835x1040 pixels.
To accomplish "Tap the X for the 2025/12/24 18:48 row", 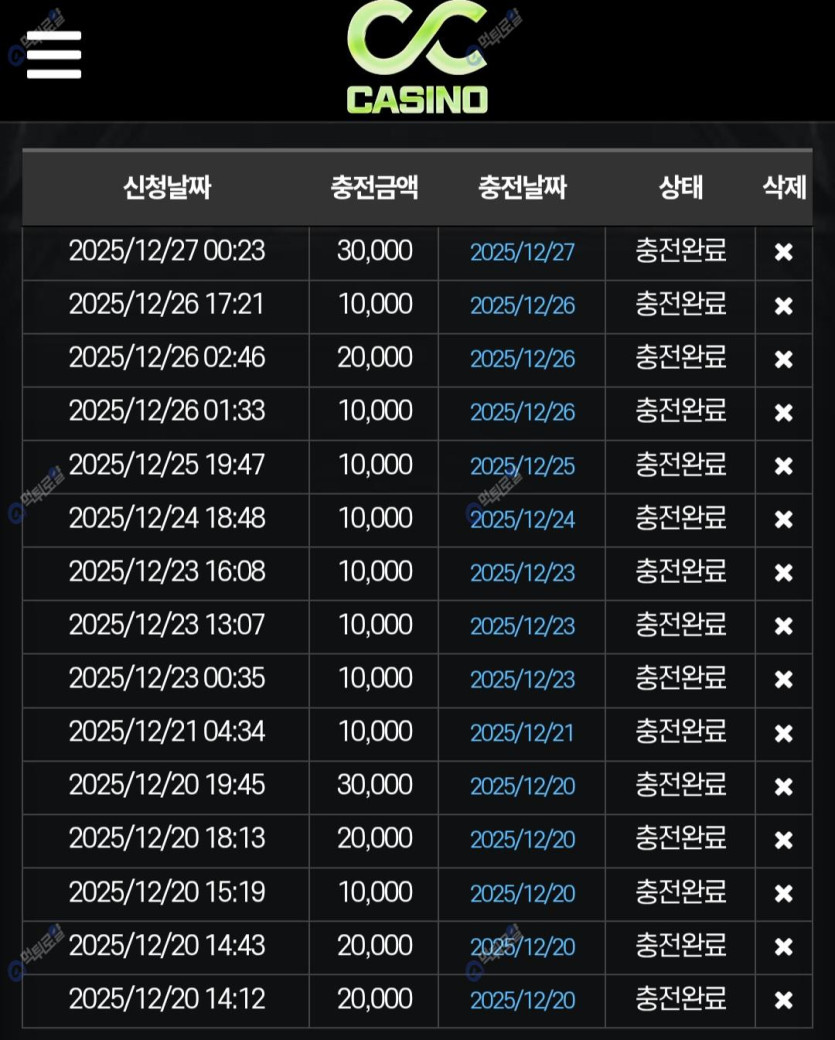I will coord(784,520).
